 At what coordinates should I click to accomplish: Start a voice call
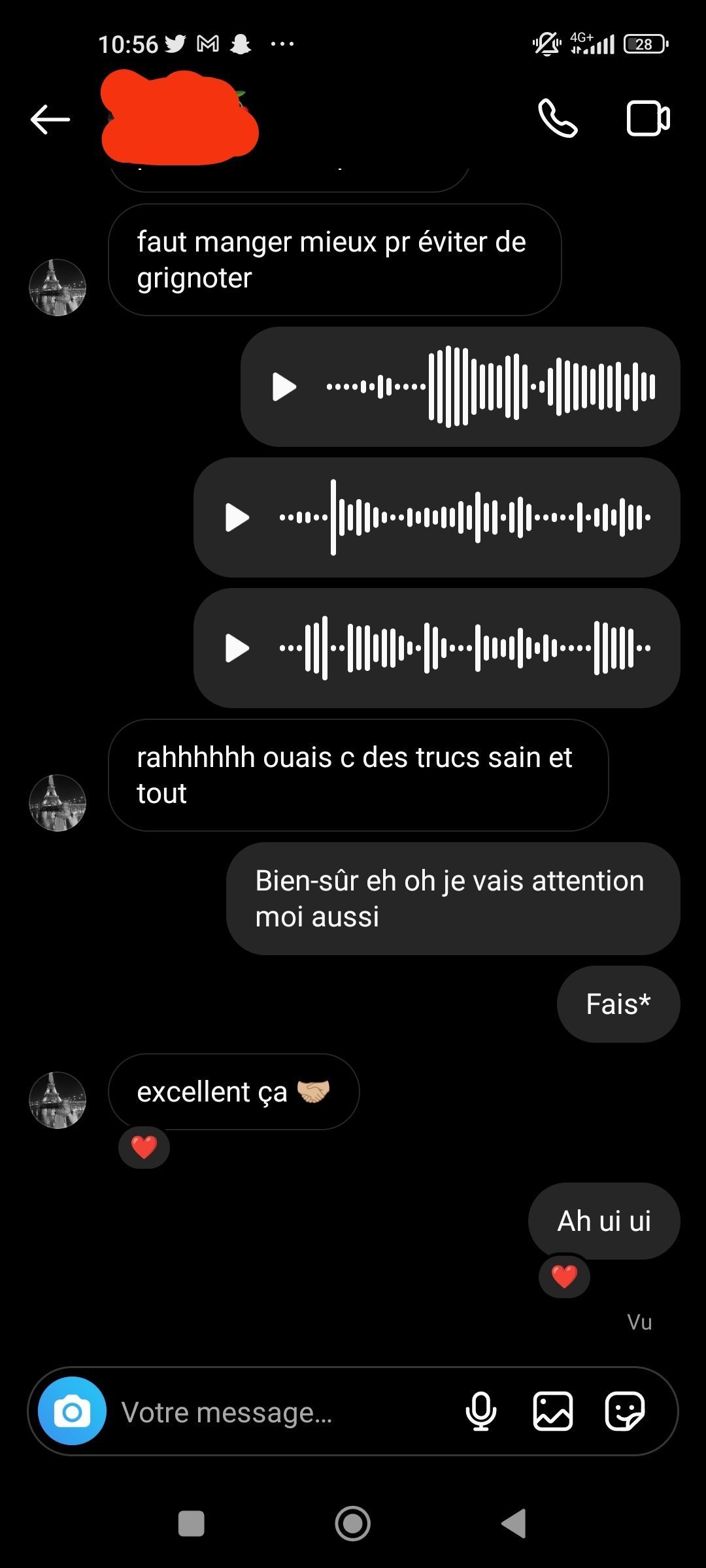pos(558,118)
